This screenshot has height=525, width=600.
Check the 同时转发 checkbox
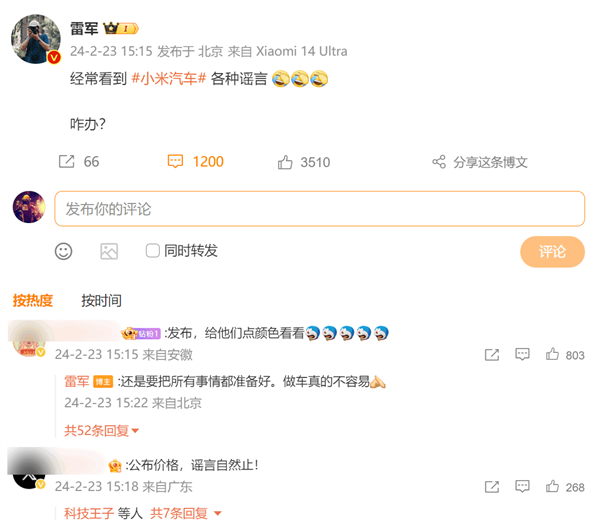tap(153, 250)
